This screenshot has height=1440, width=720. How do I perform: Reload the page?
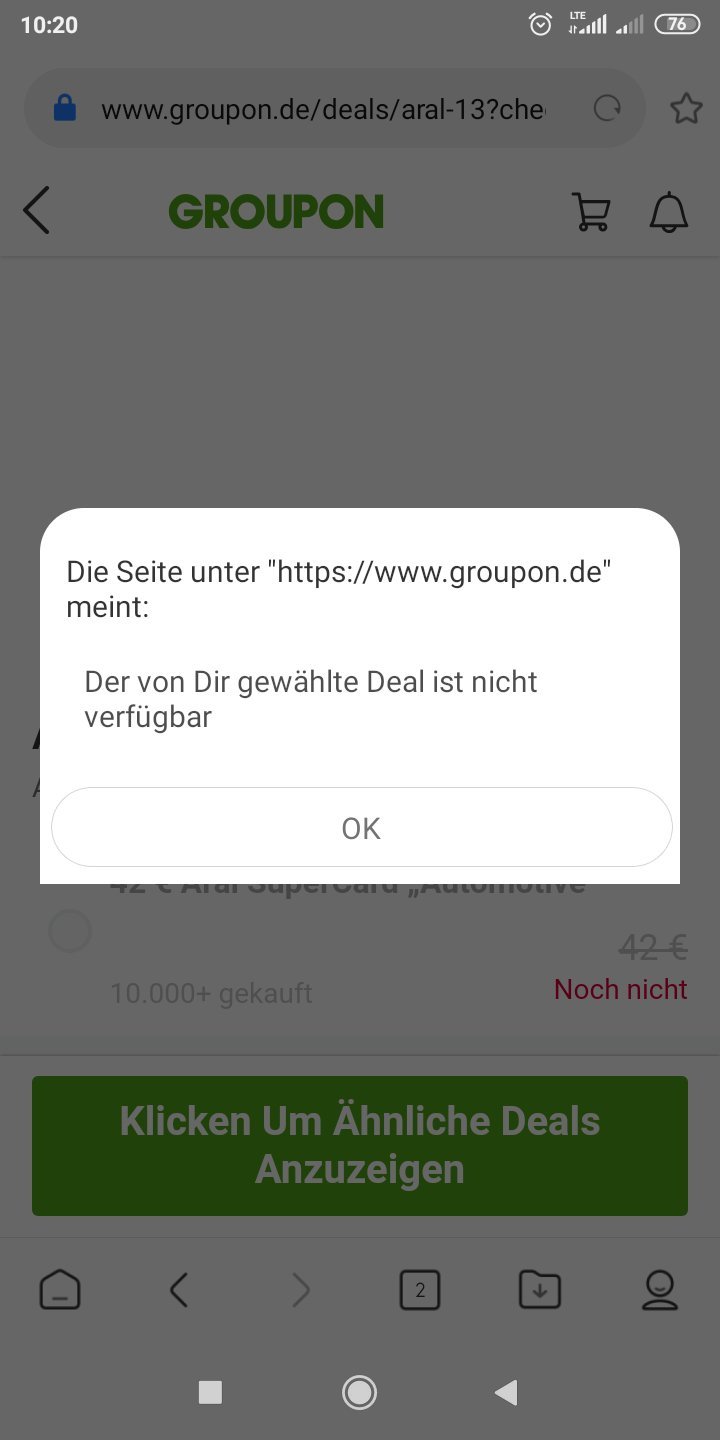(x=608, y=108)
